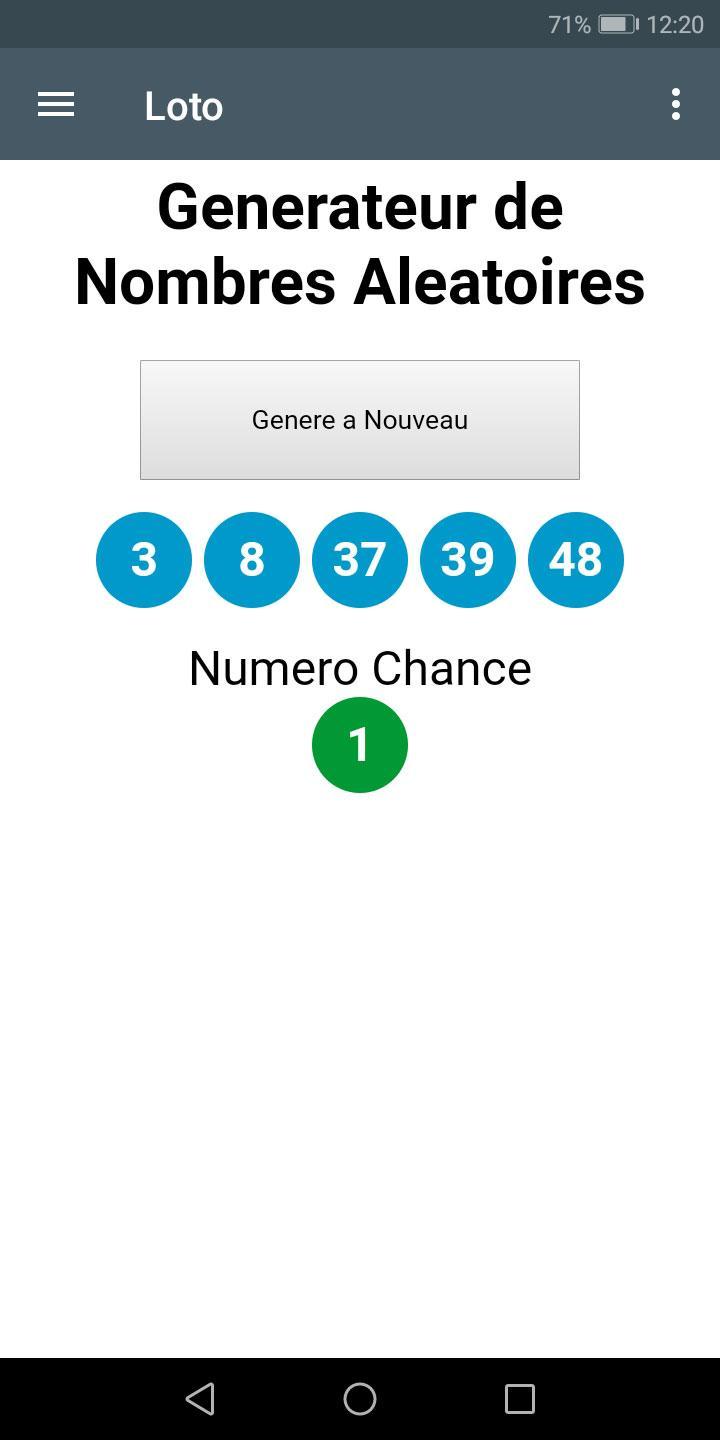This screenshot has width=720, height=1440.
Task: Go back with the system back button
Action: [x=200, y=1398]
